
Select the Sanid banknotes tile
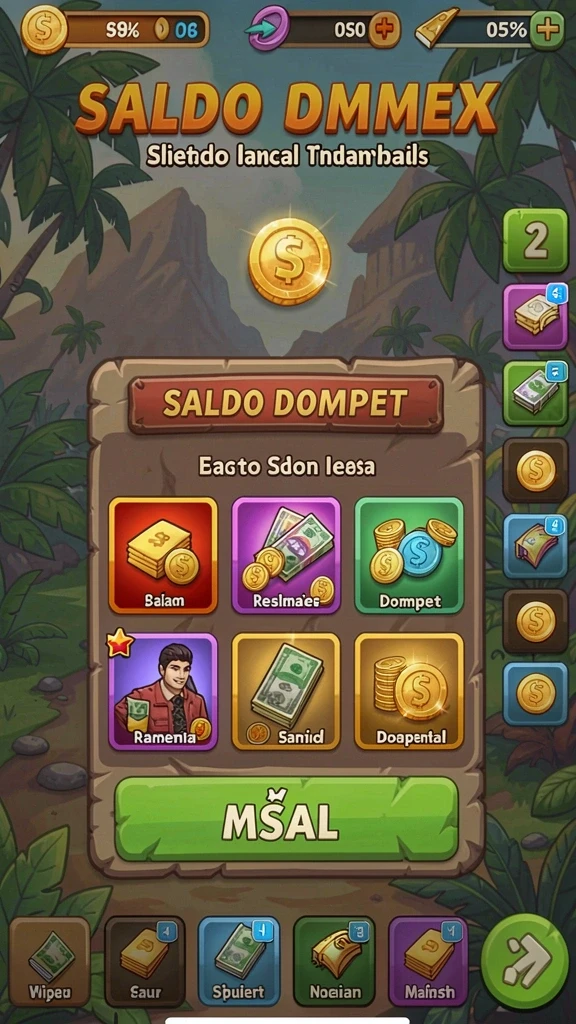[x=286, y=692]
